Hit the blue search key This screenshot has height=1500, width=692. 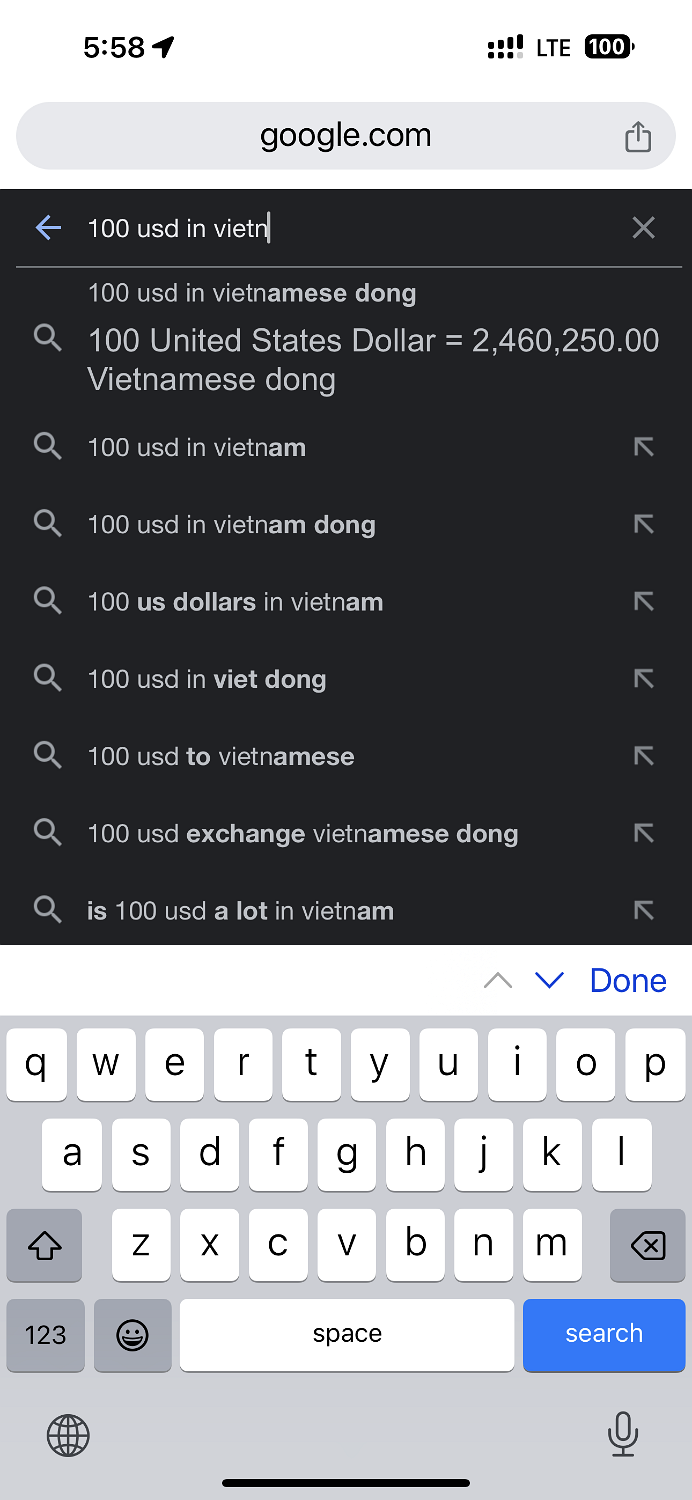pos(604,1335)
